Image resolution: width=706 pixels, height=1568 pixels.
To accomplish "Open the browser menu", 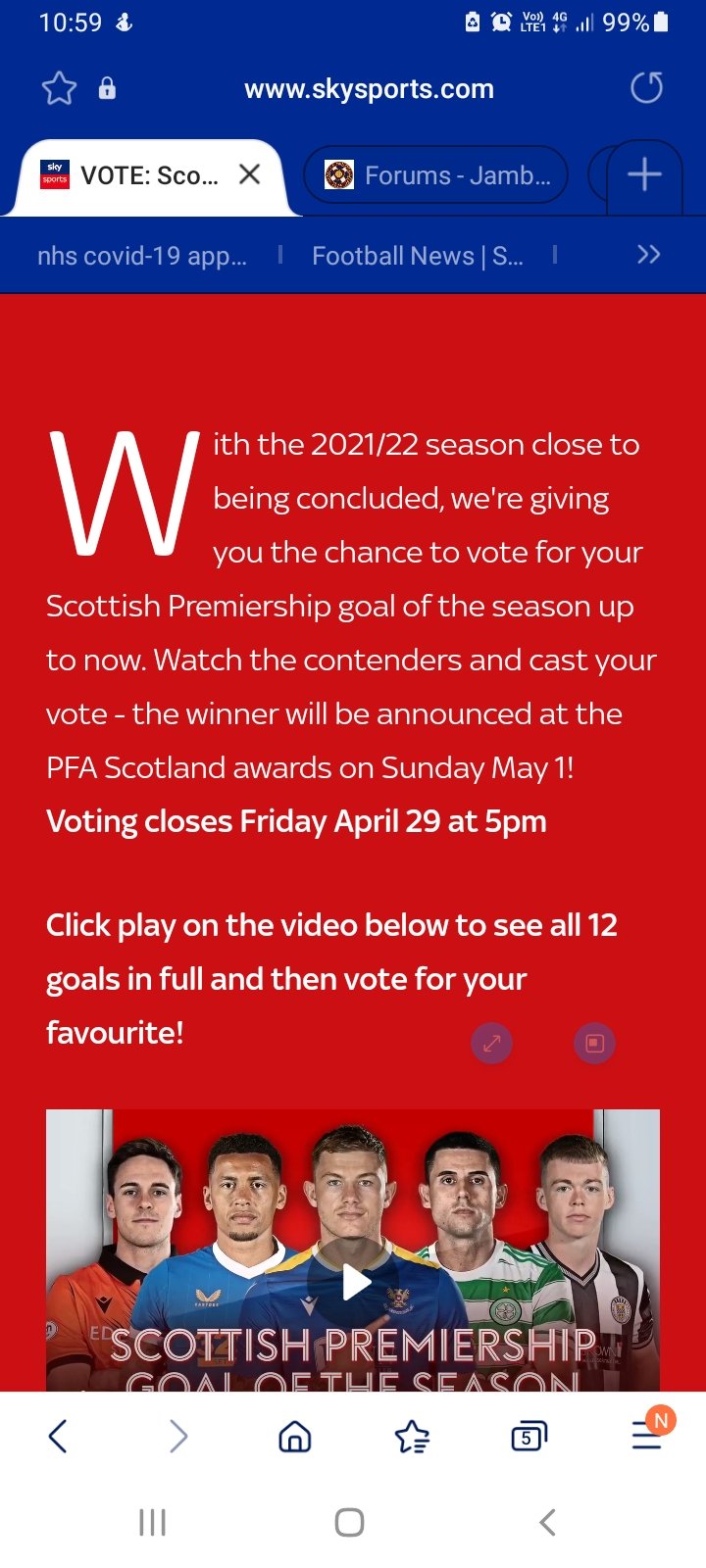I will (647, 1435).
